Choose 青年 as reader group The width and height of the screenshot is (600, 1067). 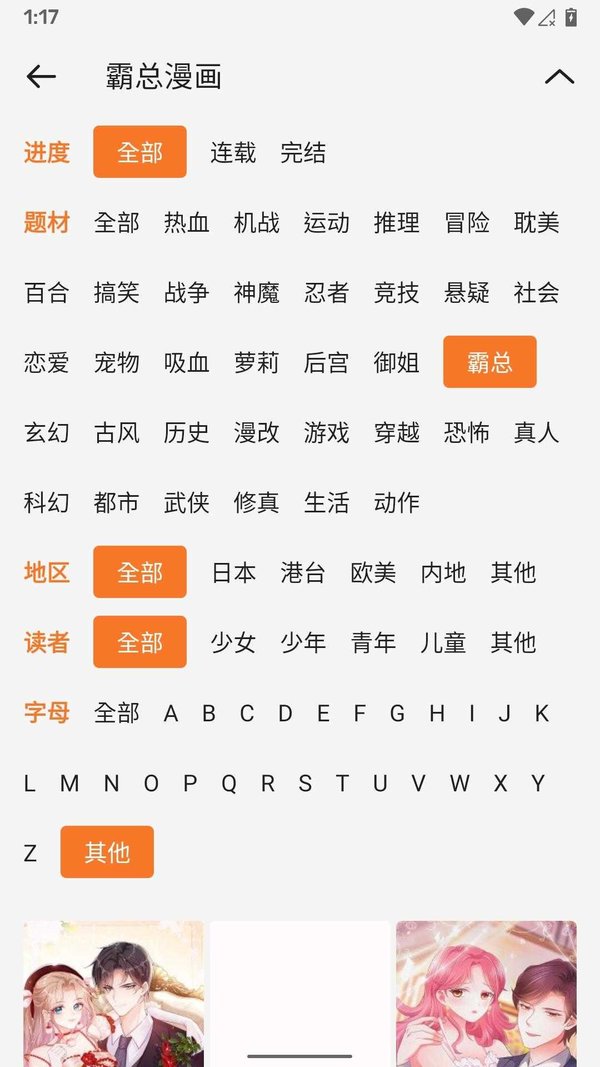point(373,643)
